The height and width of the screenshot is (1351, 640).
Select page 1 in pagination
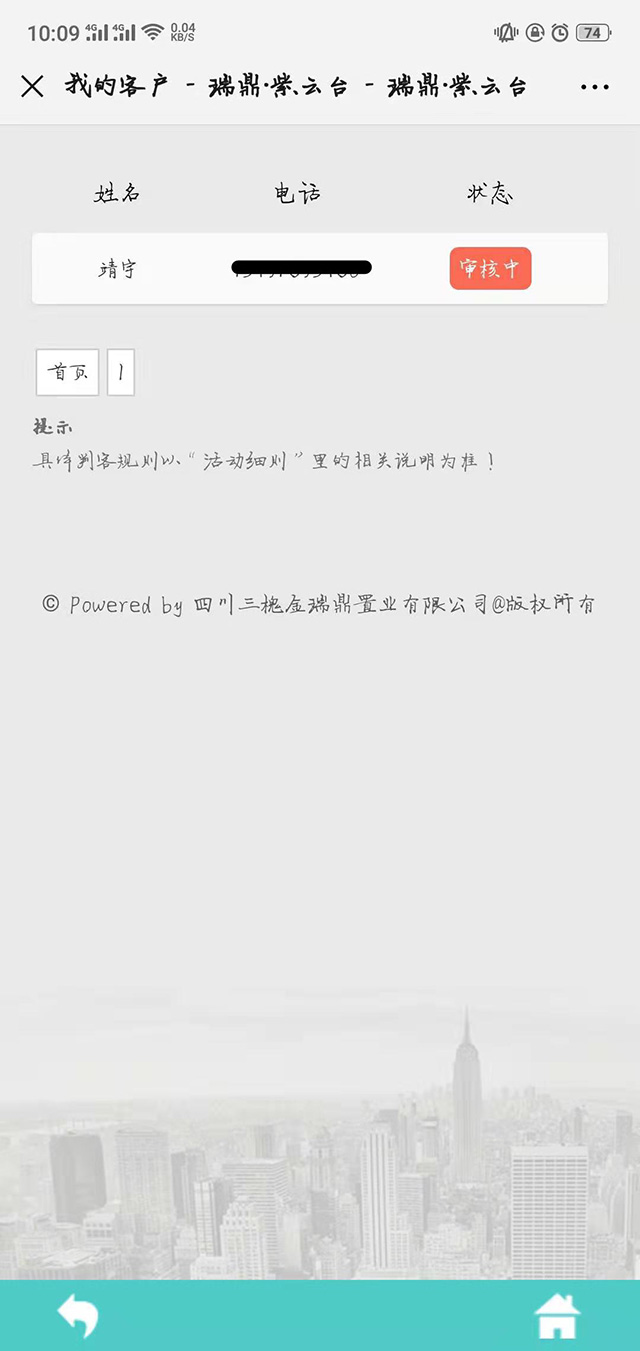click(120, 372)
